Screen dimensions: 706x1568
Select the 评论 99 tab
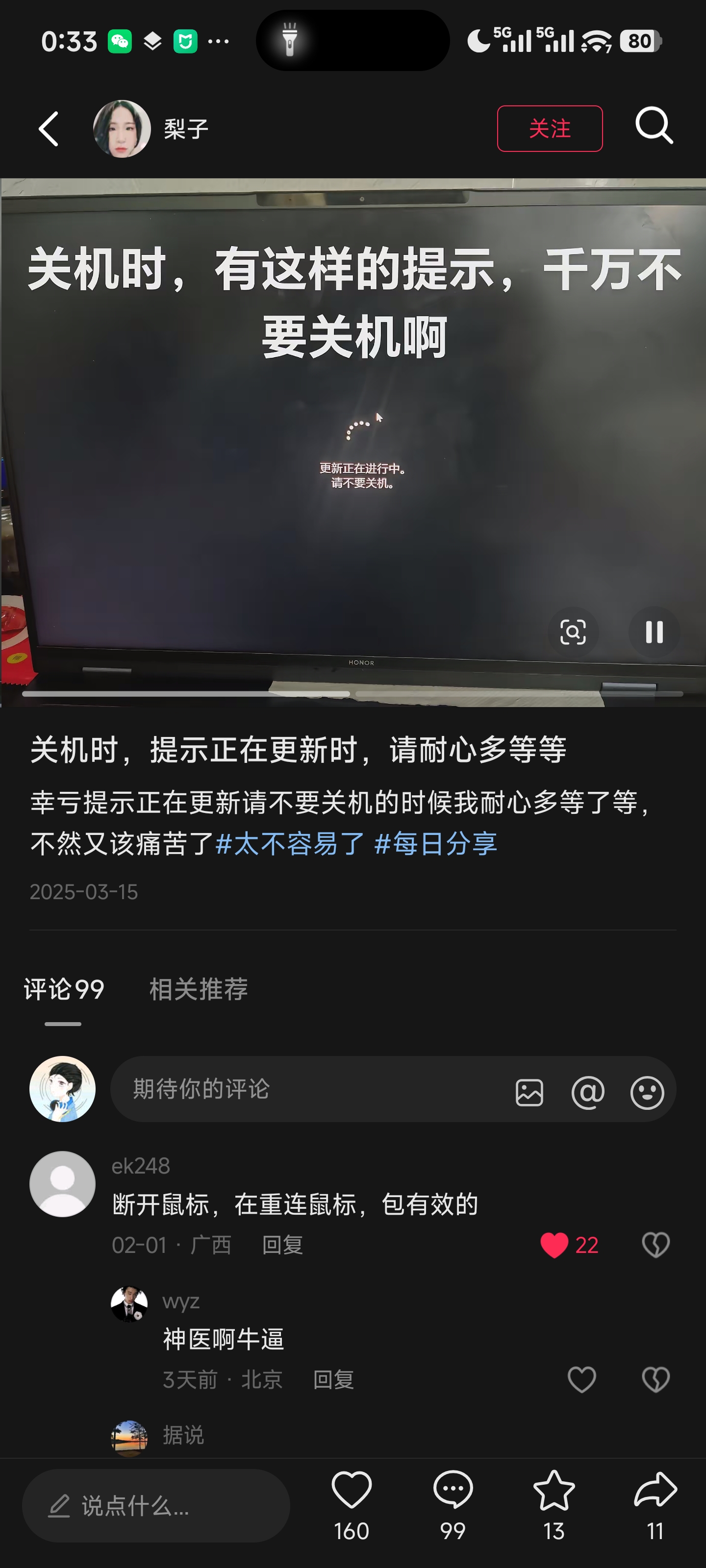click(64, 989)
